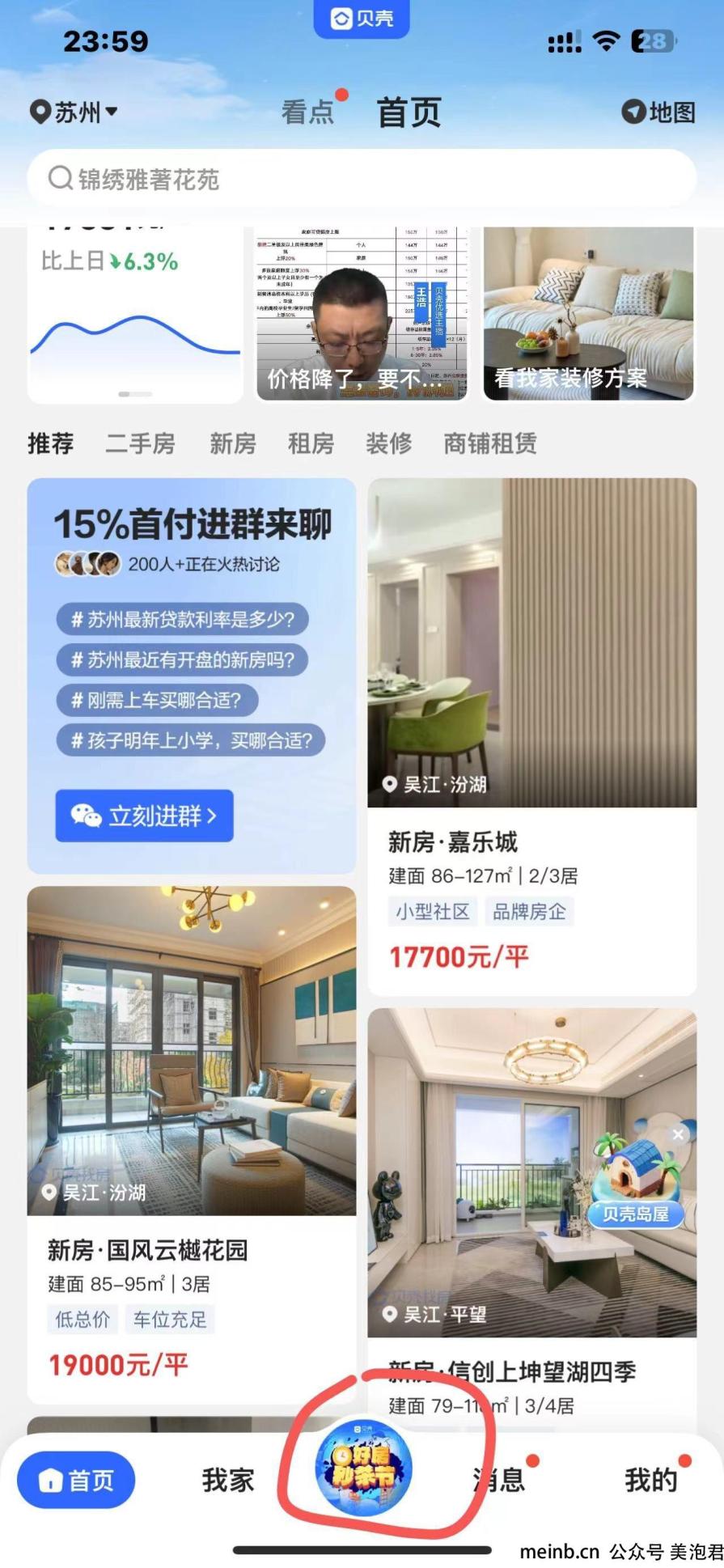Viewport: 724px width, 1568px height.
Task: Go to the 我家 tab
Action: click(228, 1480)
